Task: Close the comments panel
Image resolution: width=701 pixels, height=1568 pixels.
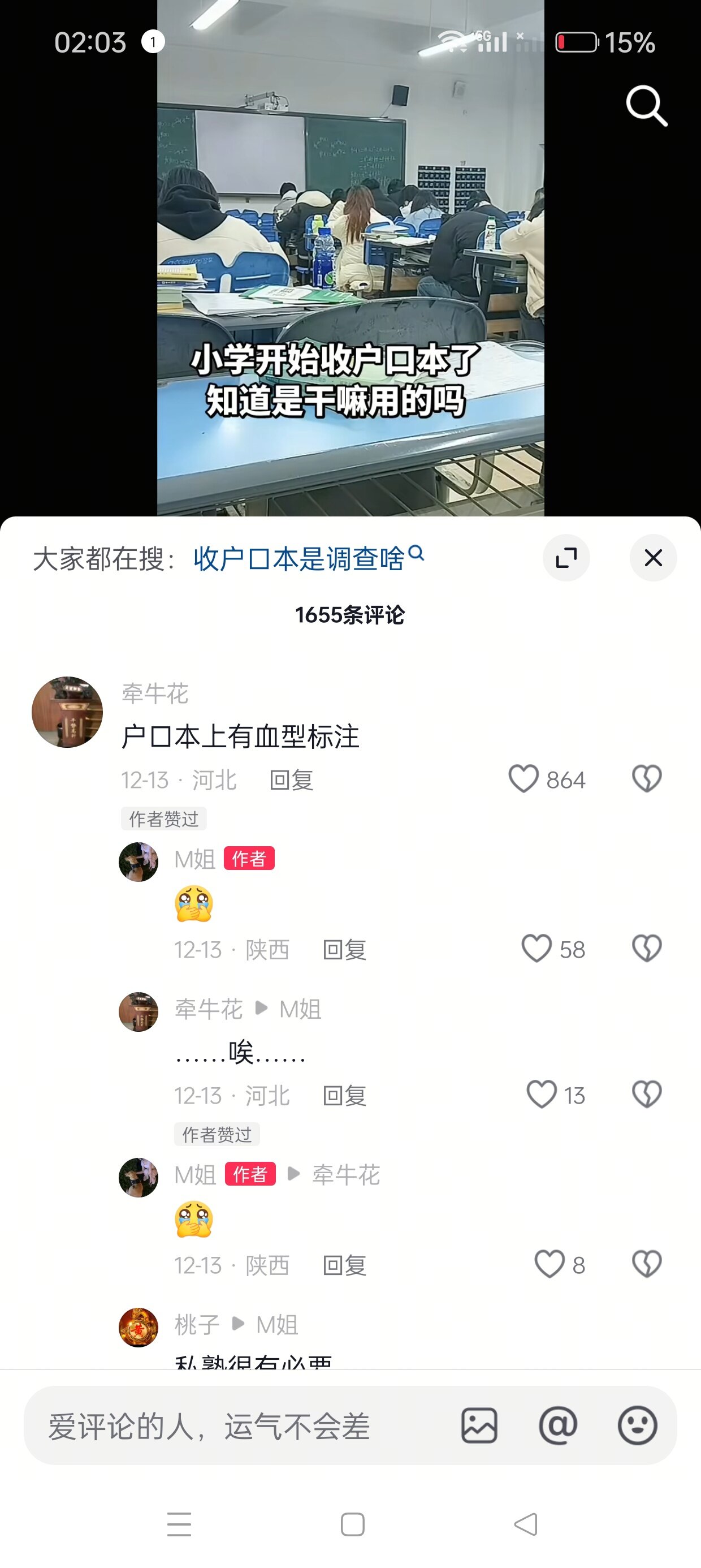Action: 653,558
